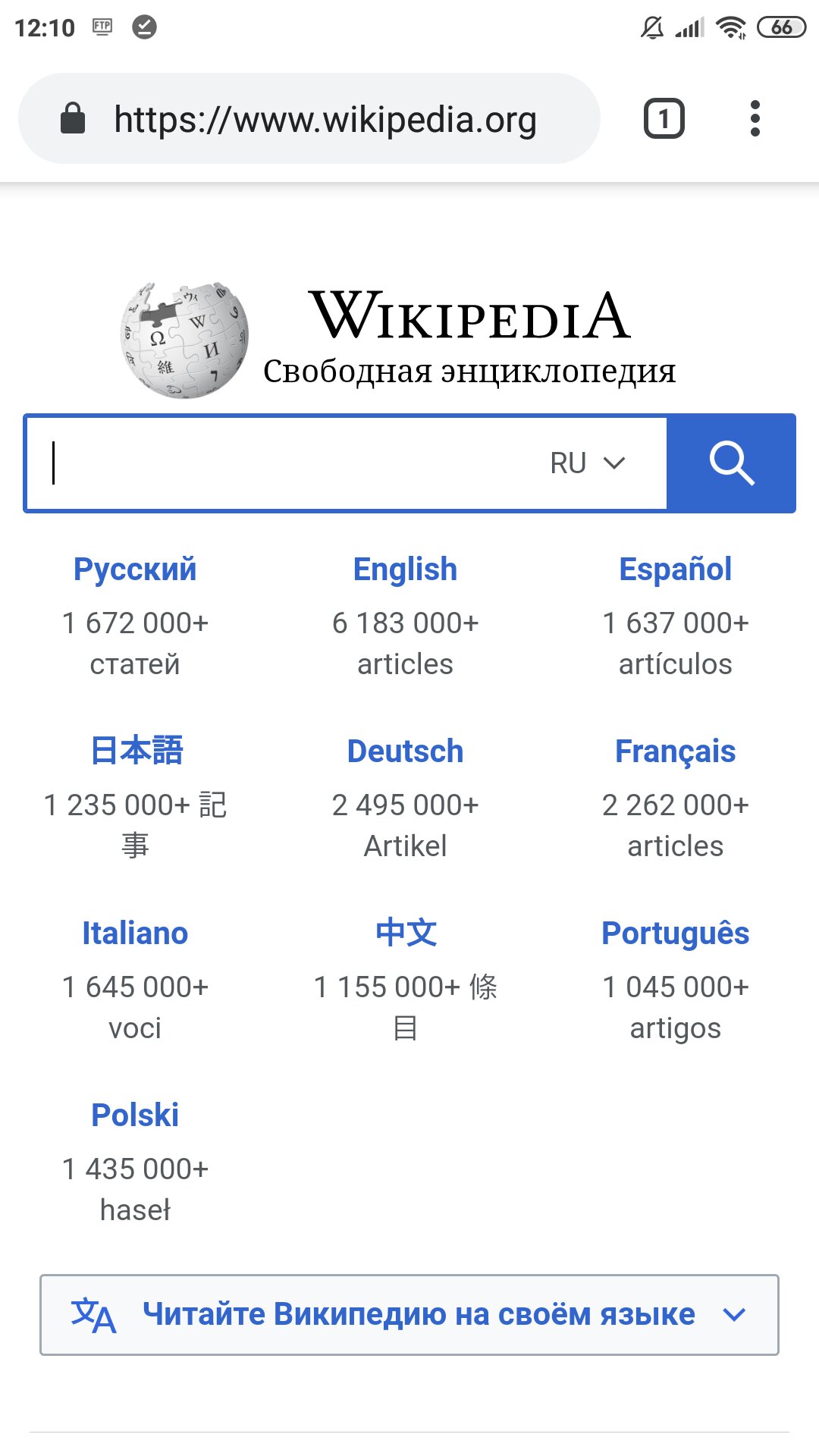Select the Italiano Wikipedia
This screenshot has width=819, height=1456.
(x=135, y=934)
